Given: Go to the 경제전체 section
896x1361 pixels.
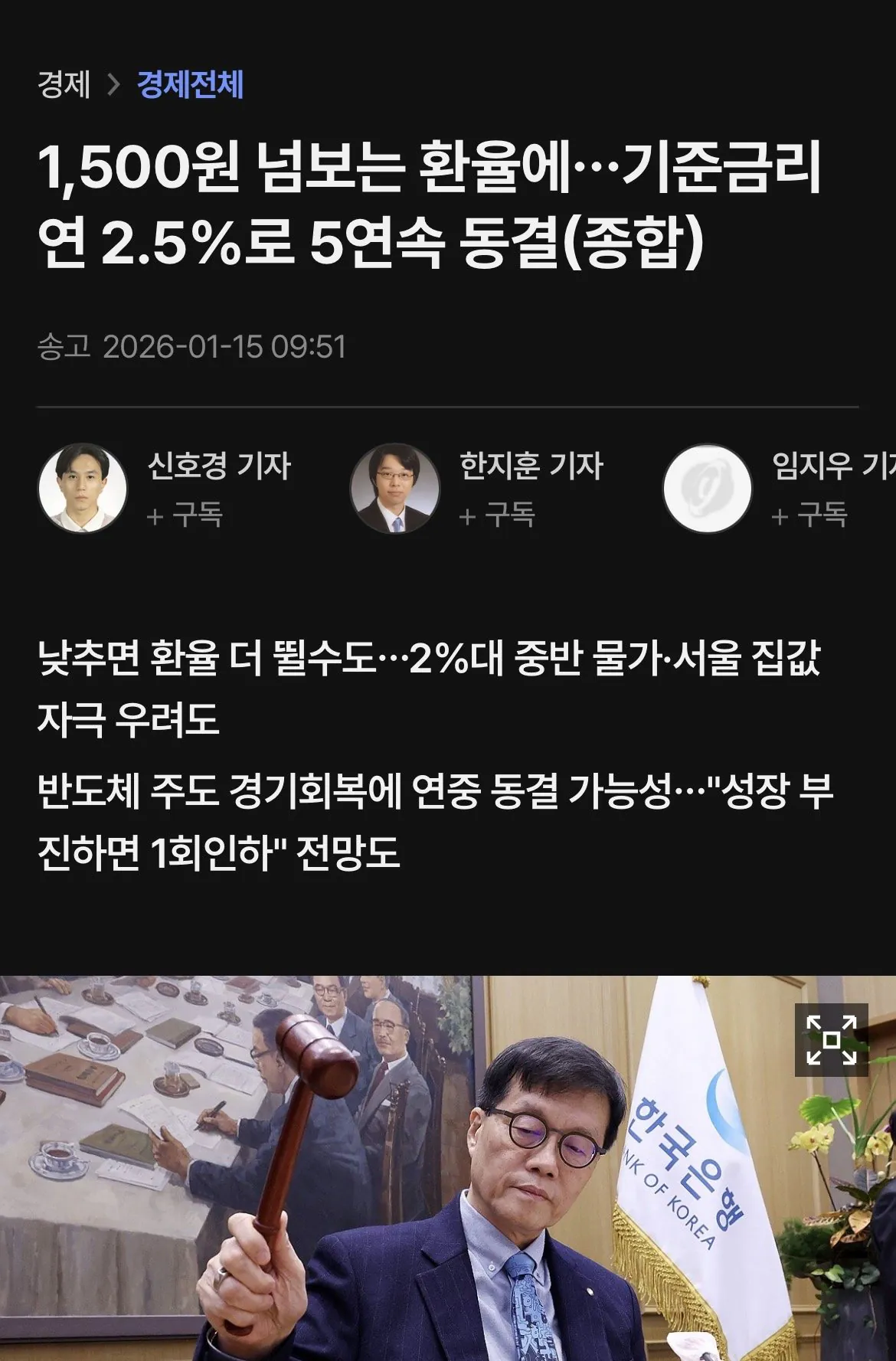Looking at the screenshot, I should click(x=190, y=83).
